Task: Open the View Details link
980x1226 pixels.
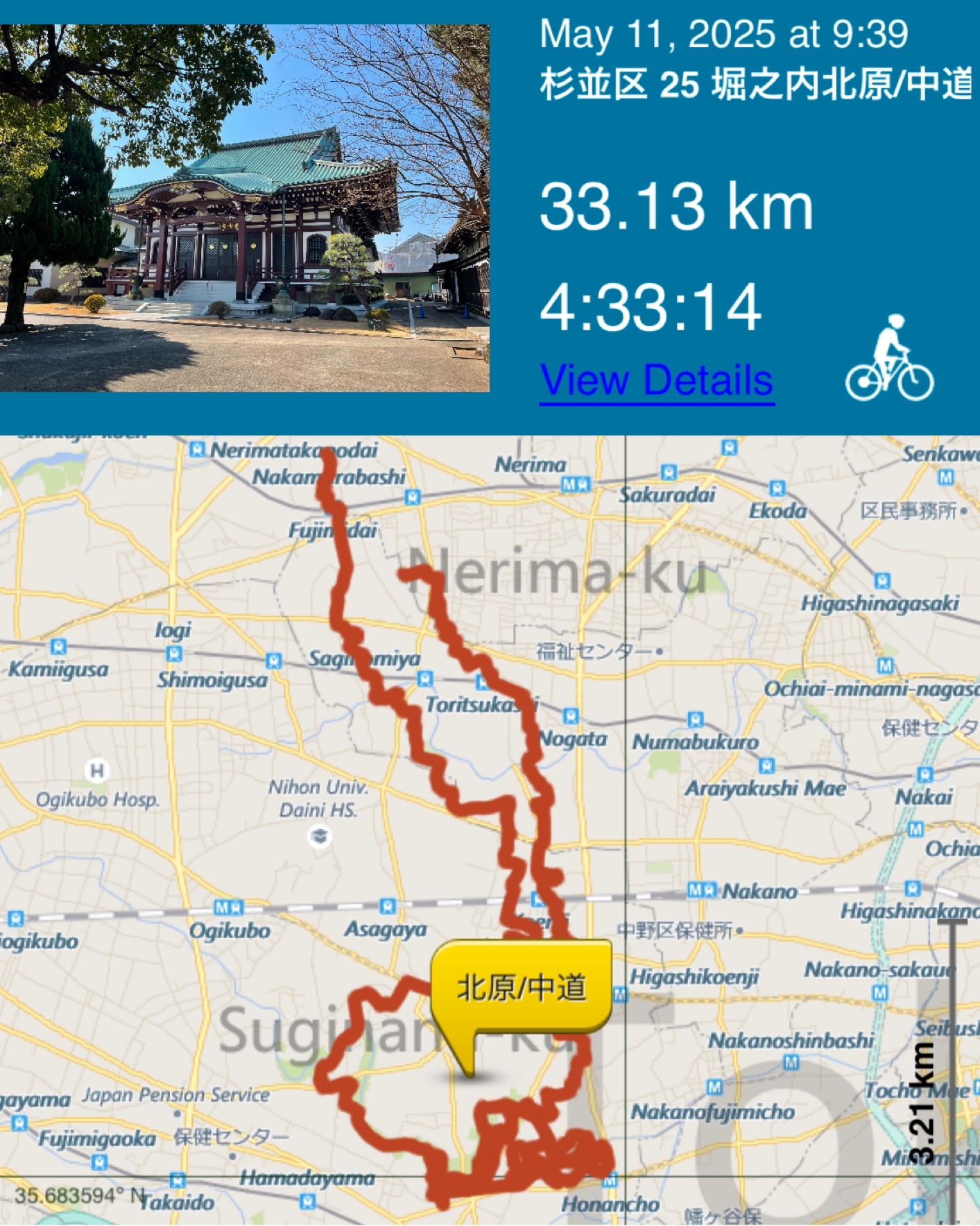Action: coord(656,380)
